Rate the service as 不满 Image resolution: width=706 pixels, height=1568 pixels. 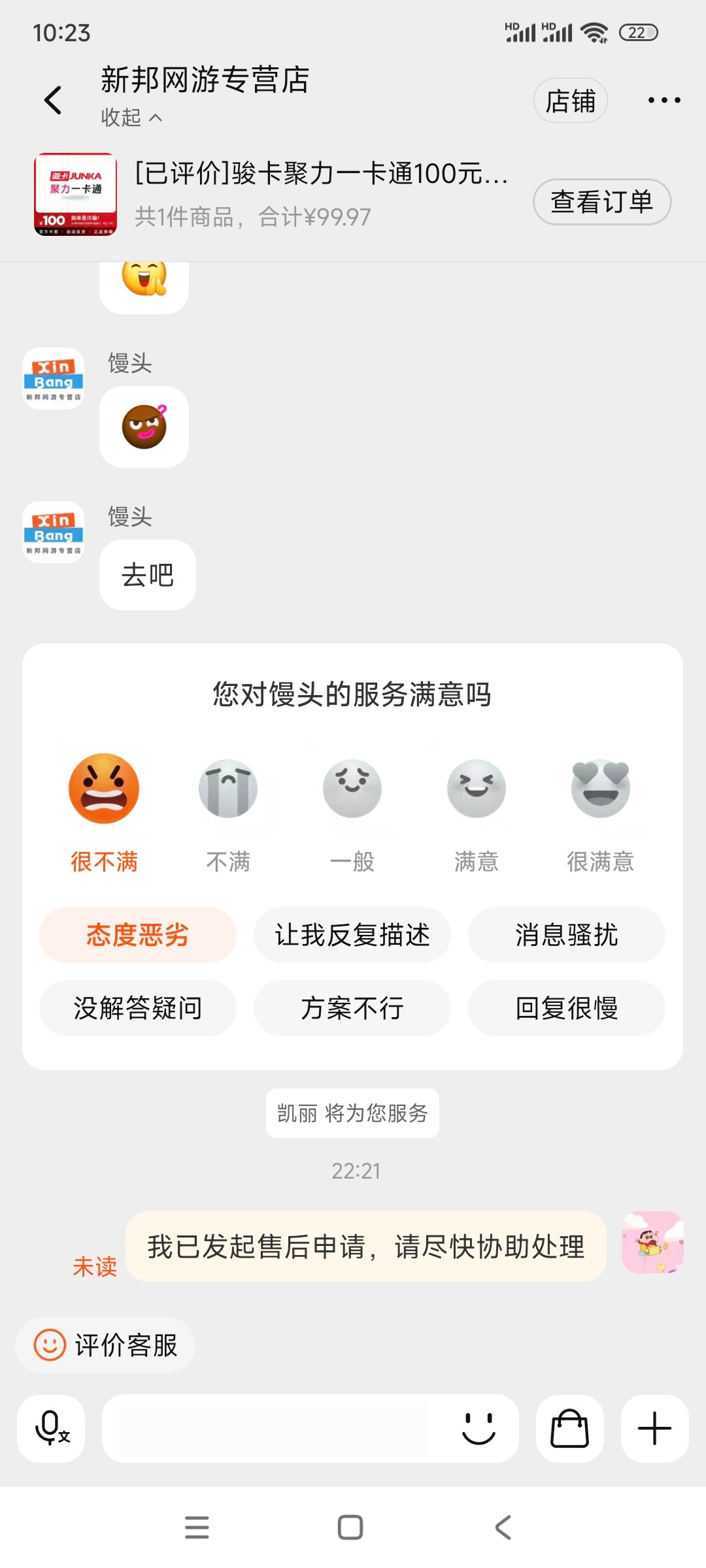pyautogui.click(x=228, y=810)
